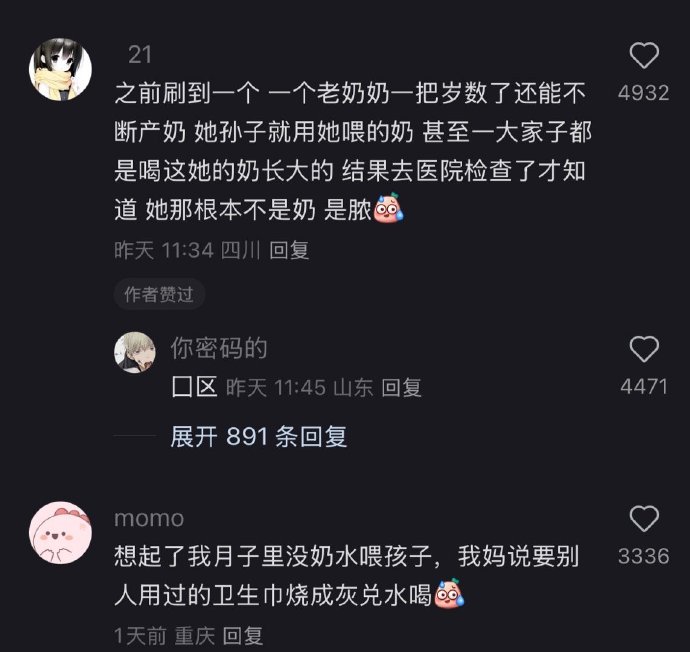This screenshot has height=652, width=690.
Task: Open 你密码的 profile avatar
Action: tap(134, 352)
